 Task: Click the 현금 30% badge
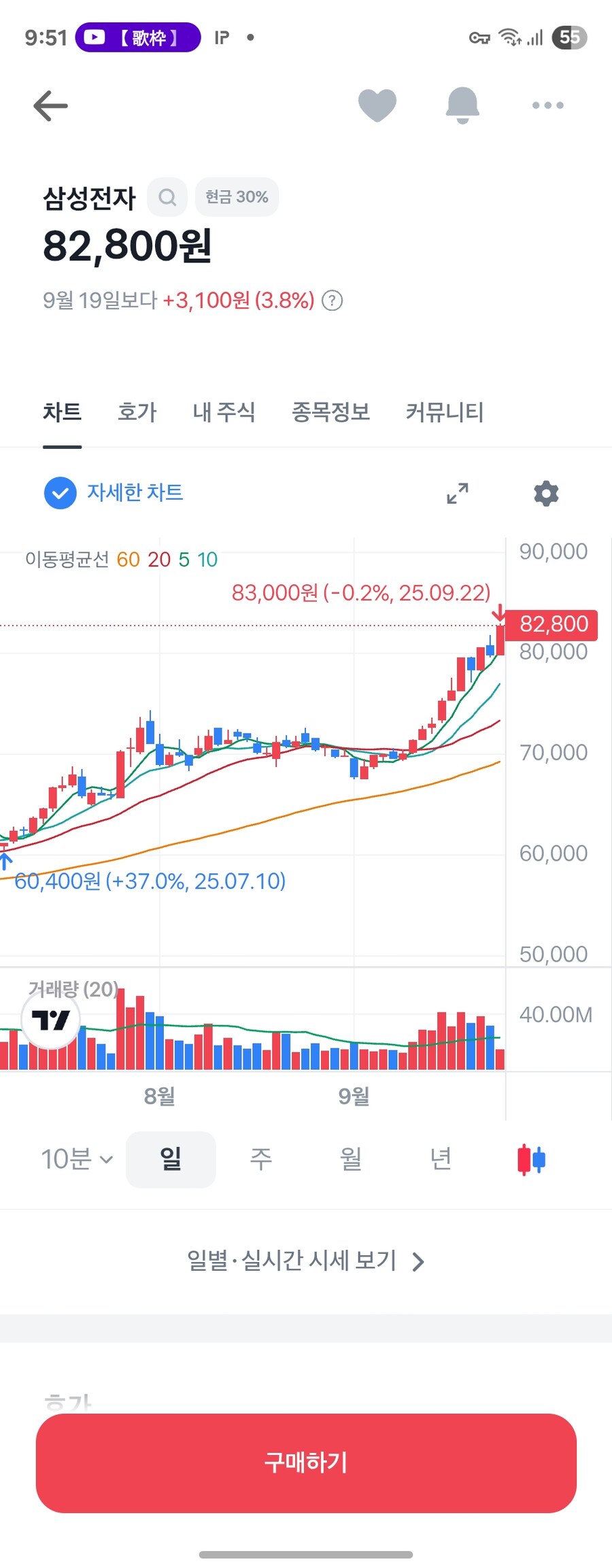(x=236, y=197)
